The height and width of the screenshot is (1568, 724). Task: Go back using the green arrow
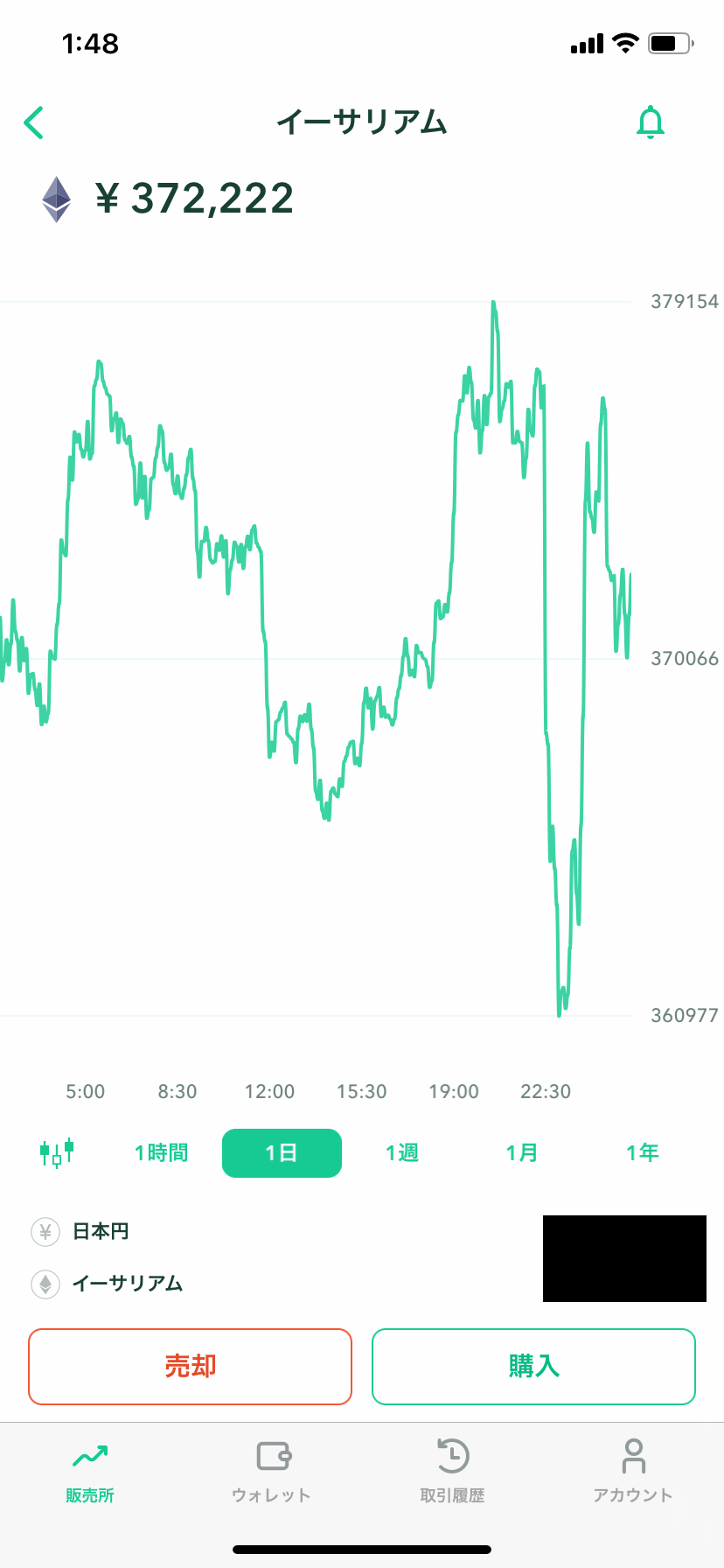(33, 122)
